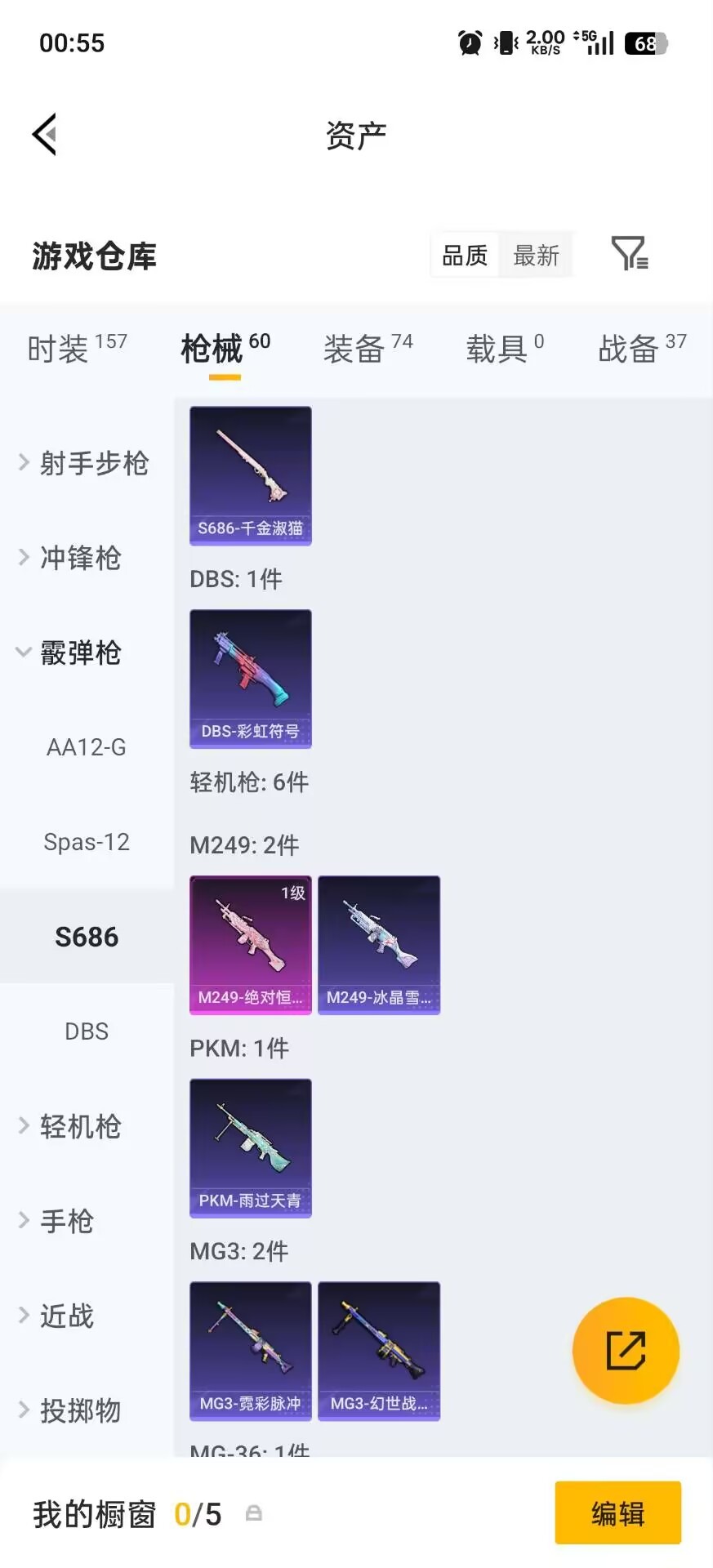The height and width of the screenshot is (1568, 713).
Task: Open the filter options icon
Action: [x=628, y=254]
